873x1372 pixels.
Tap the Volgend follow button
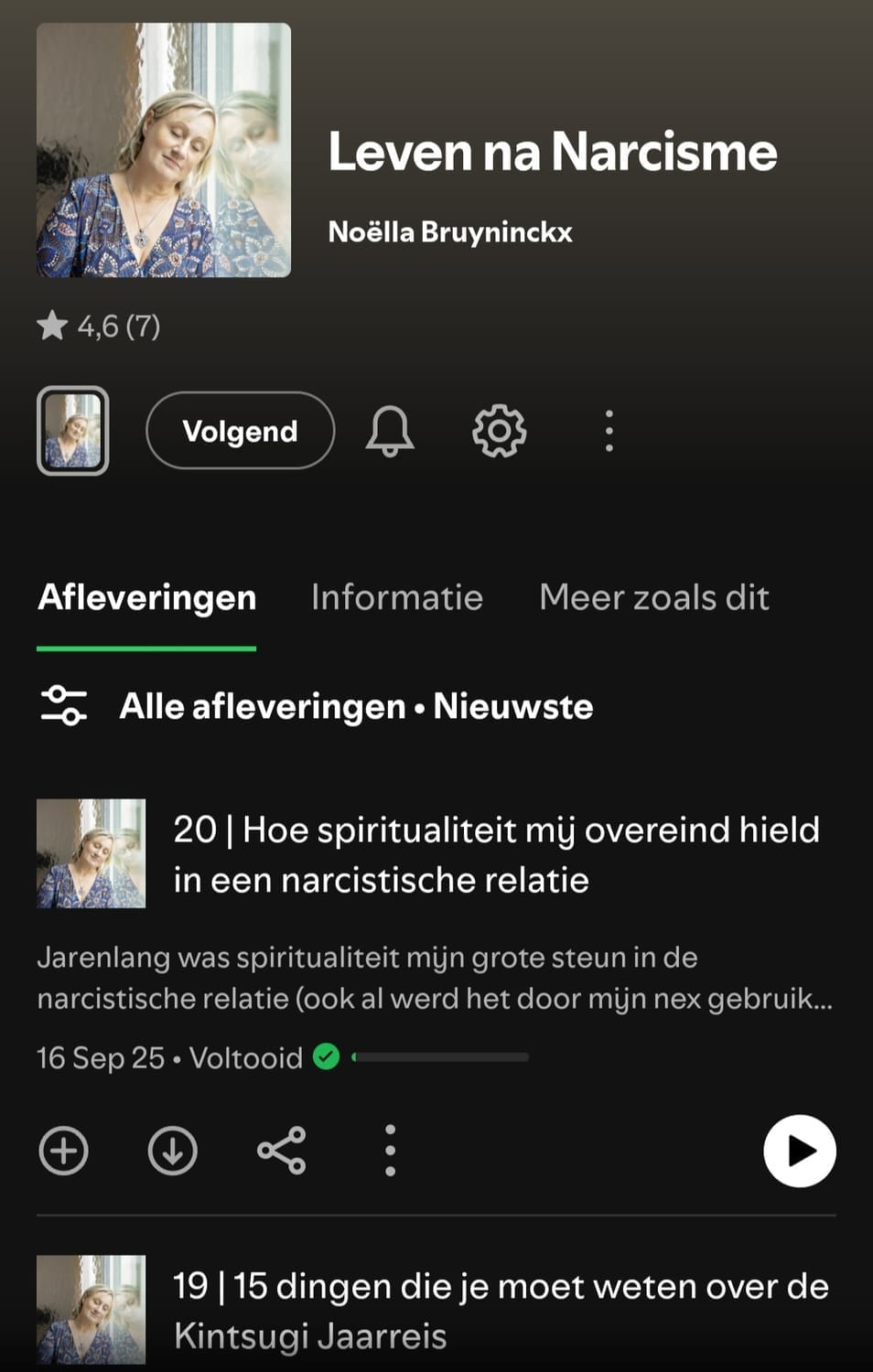240,431
